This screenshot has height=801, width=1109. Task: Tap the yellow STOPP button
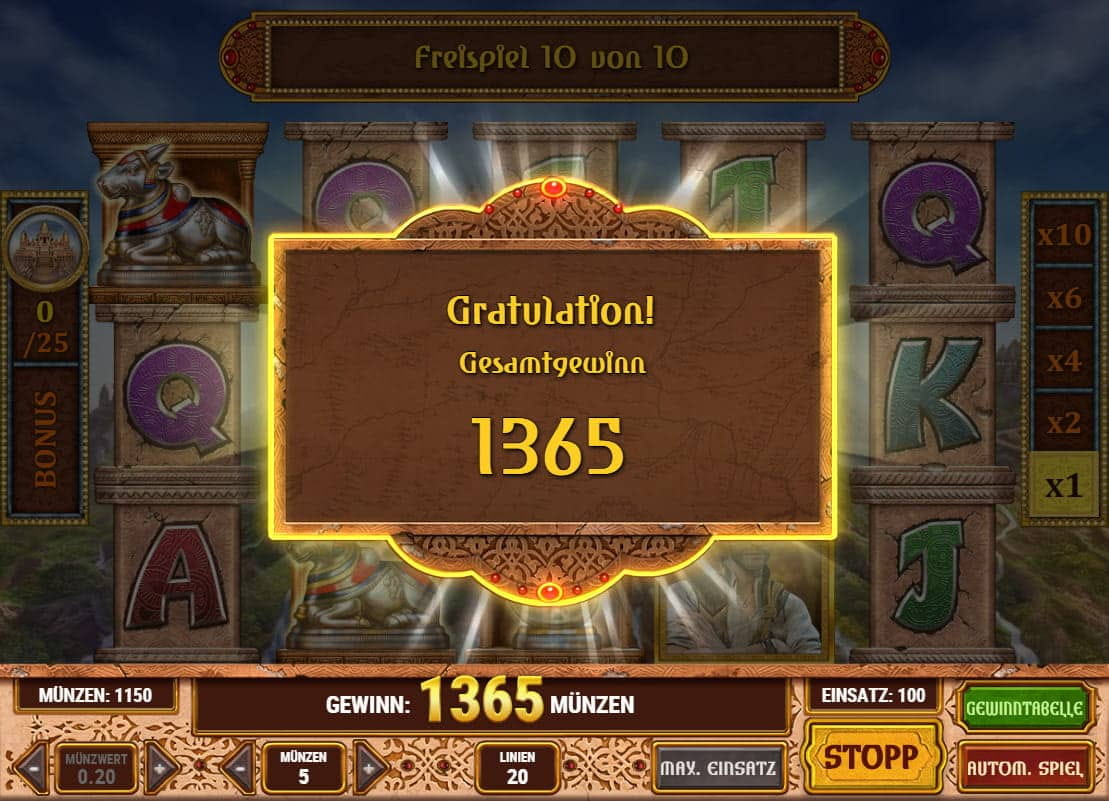point(871,758)
